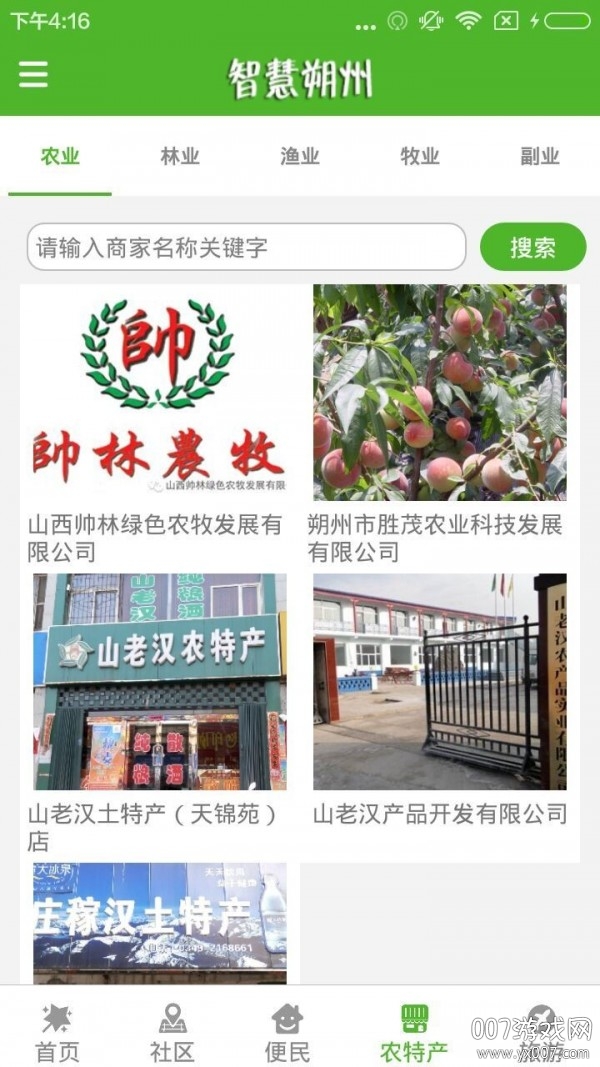Viewport: 600px width, 1067px height.
Task: Open the 庄稼汉土特产 shop card
Action: [x=160, y=922]
